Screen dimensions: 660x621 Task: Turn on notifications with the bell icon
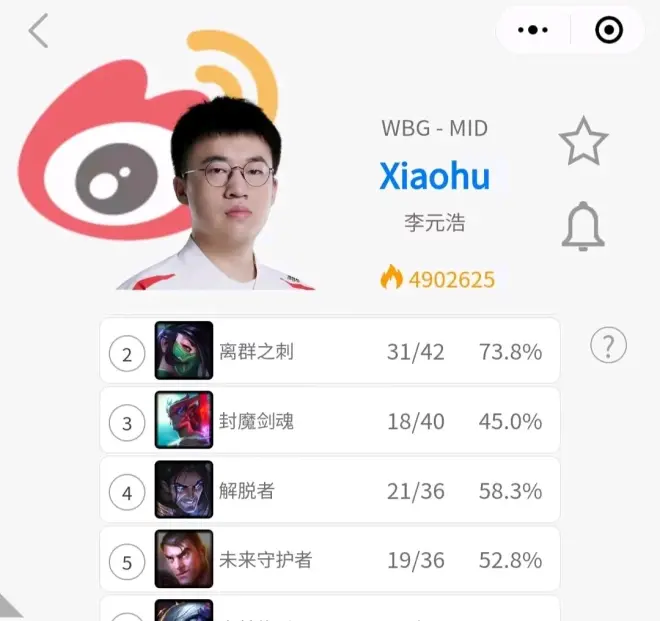583,225
